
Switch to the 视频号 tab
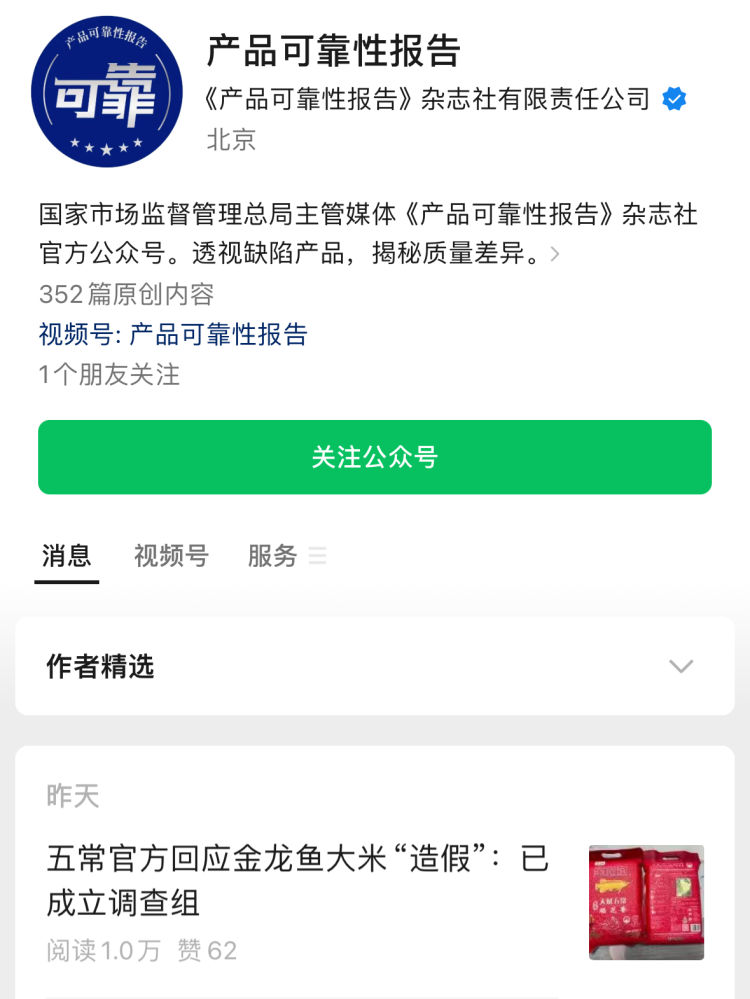[171, 556]
